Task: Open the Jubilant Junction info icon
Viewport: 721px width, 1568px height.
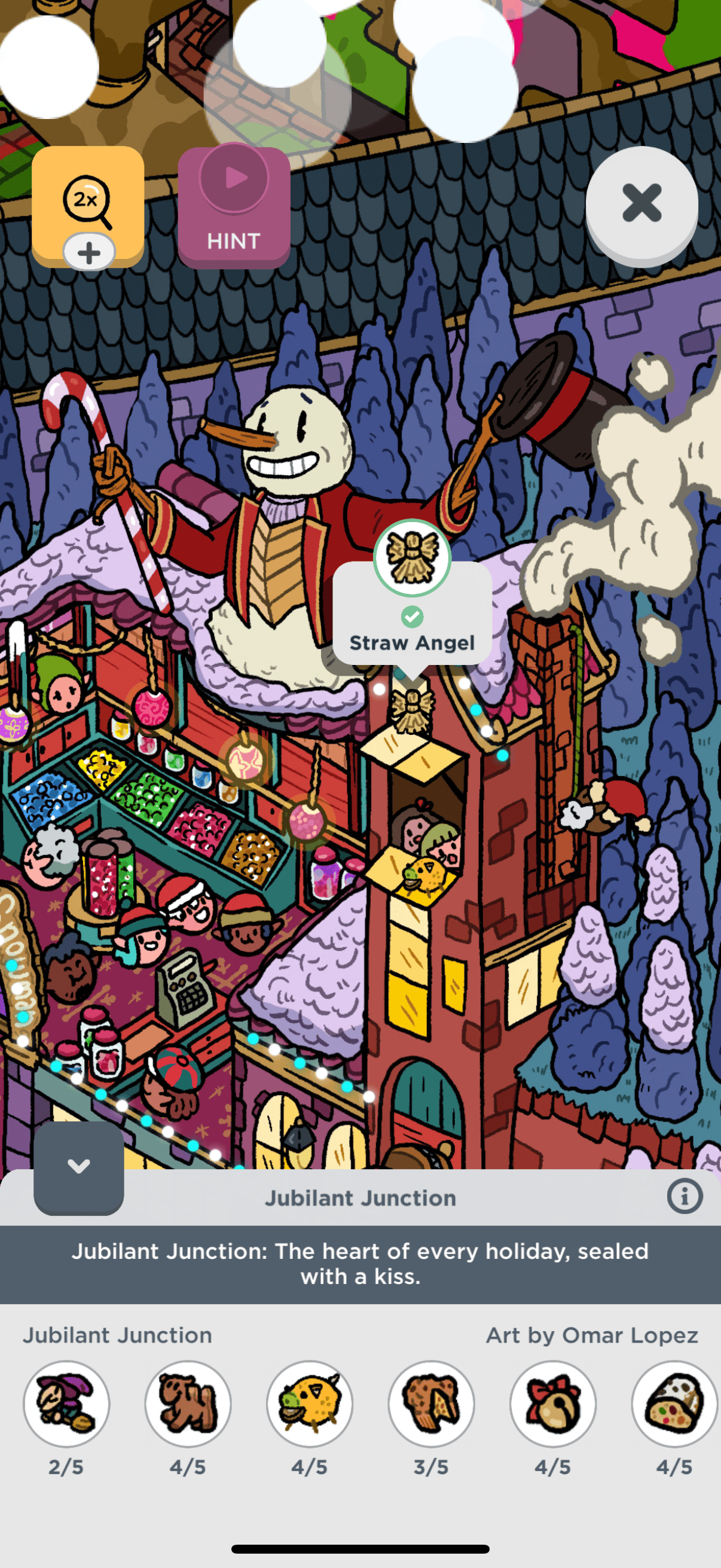Action: click(685, 1197)
